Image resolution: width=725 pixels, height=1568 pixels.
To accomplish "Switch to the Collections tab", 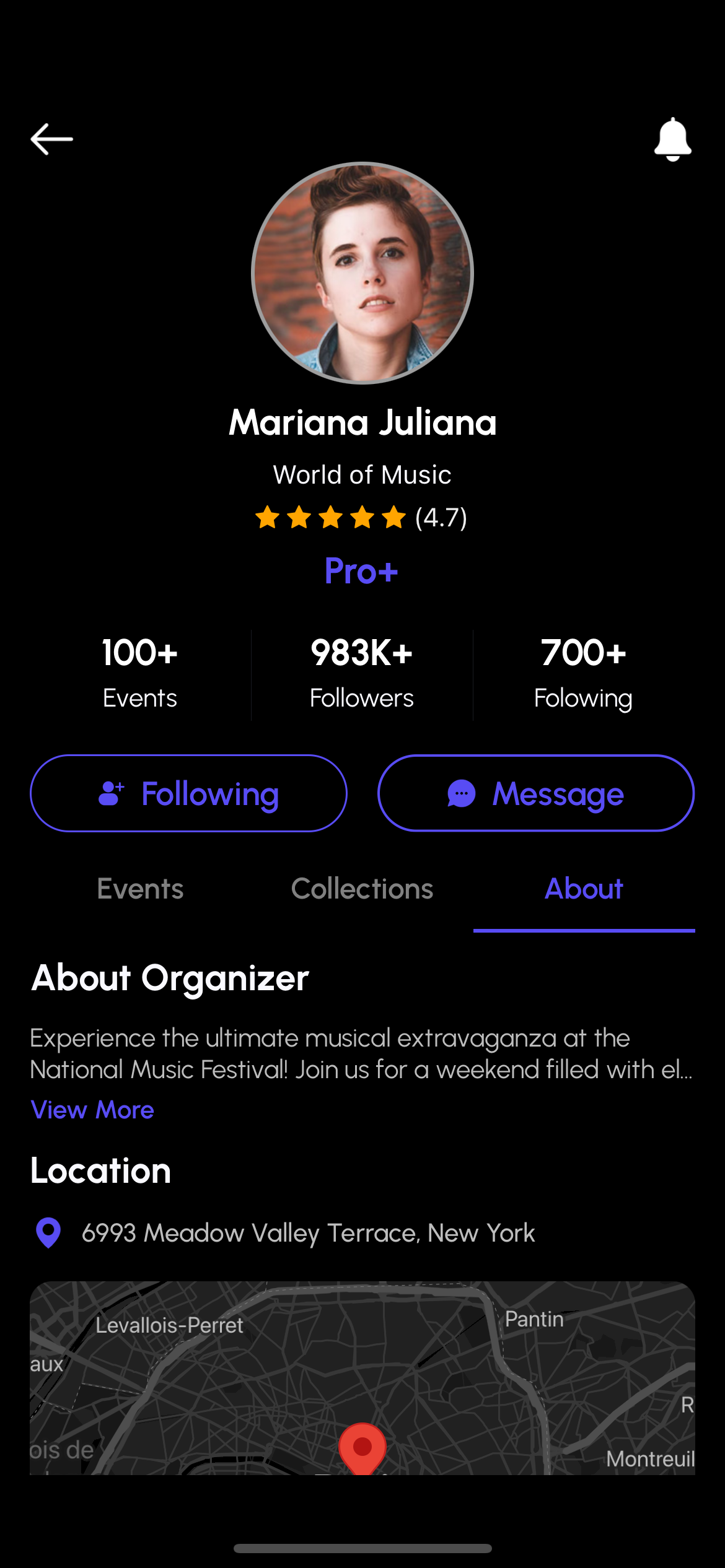I will tap(362, 889).
